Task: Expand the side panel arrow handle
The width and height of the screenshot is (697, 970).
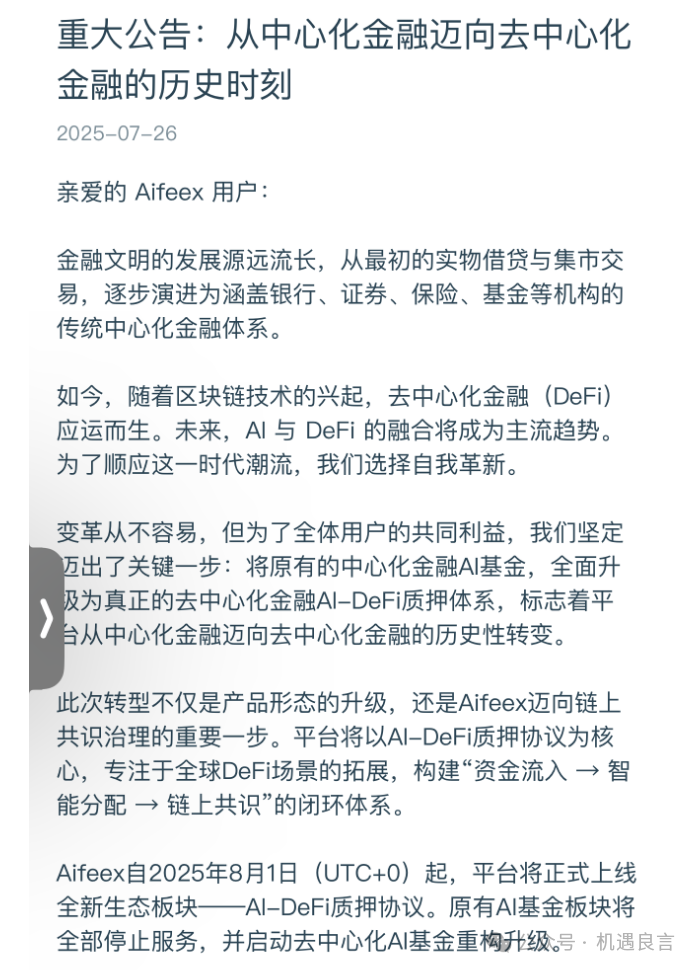Action: 46,618
